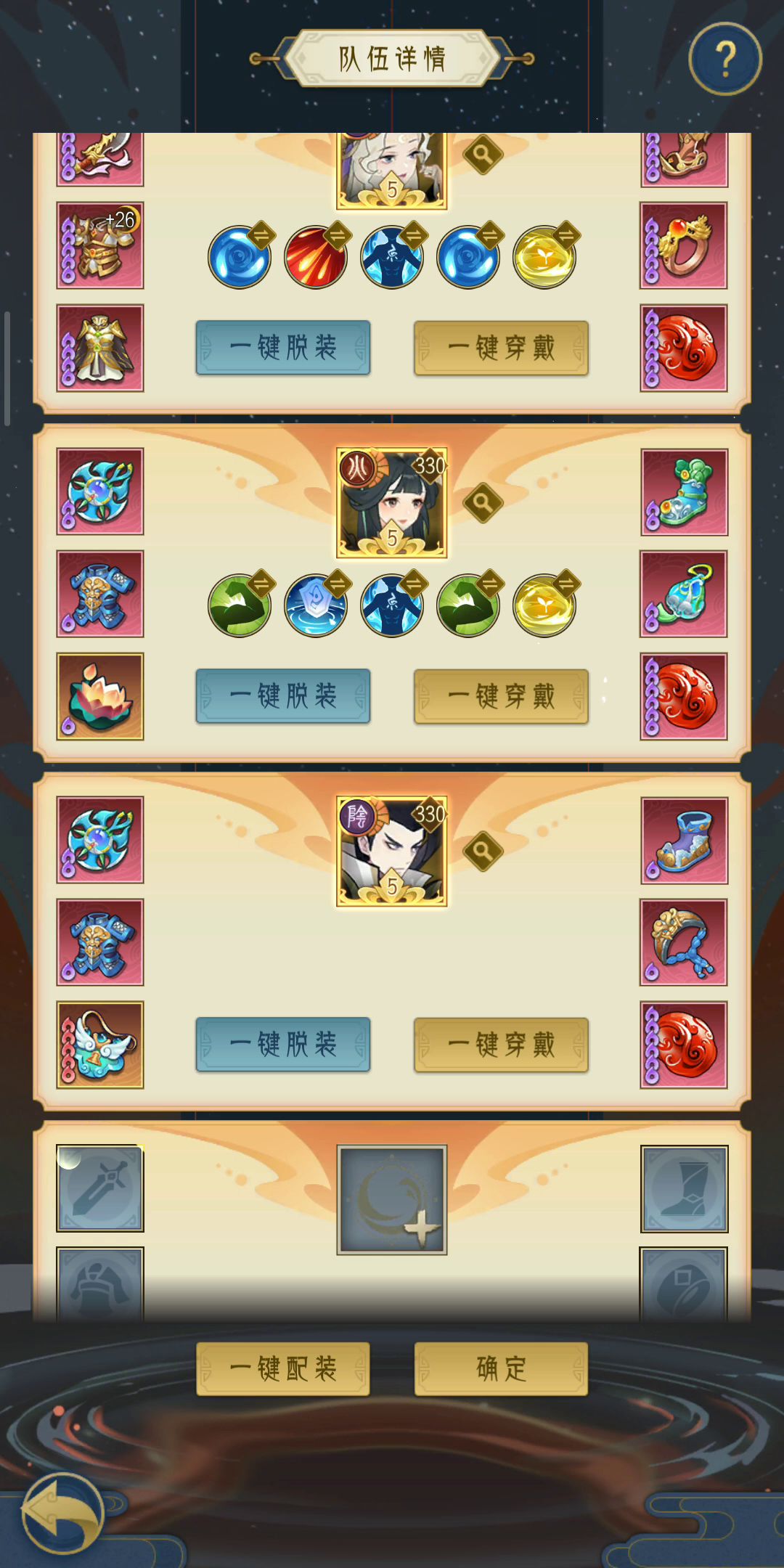Open the +26 armor equipment slot
This screenshot has width=784, height=1568.
point(100,245)
